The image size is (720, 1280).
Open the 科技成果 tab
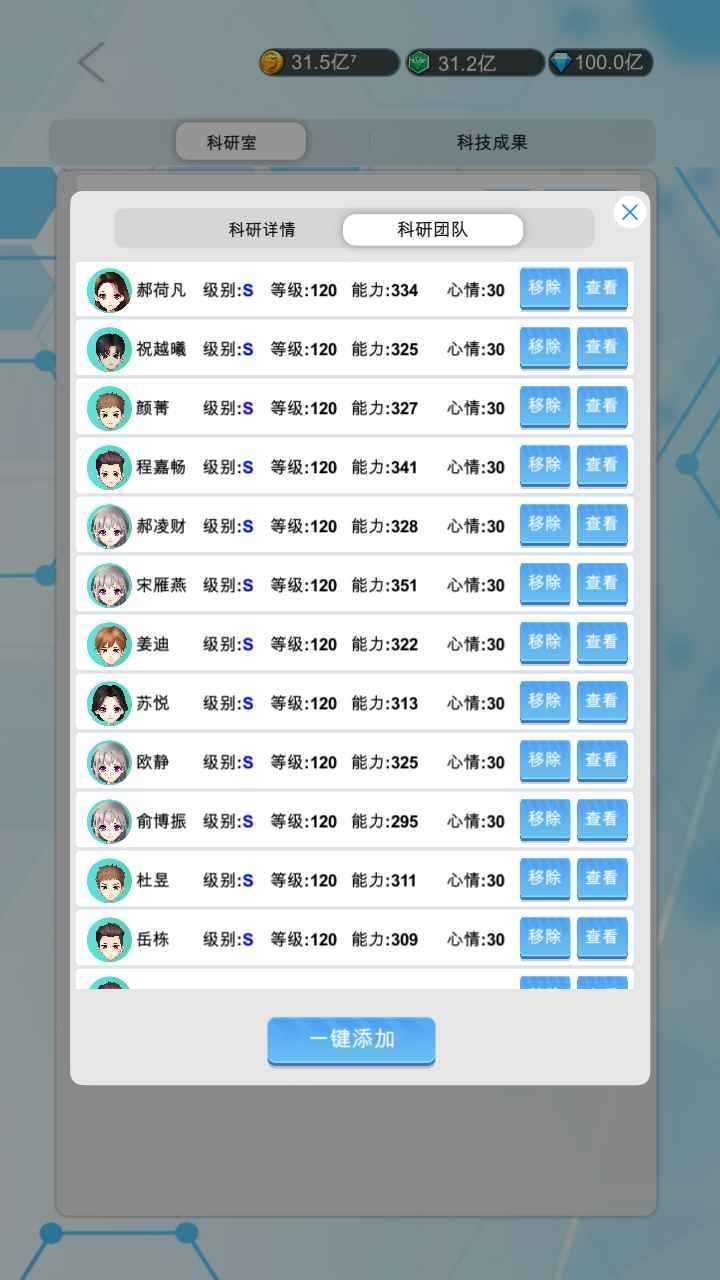point(492,142)
